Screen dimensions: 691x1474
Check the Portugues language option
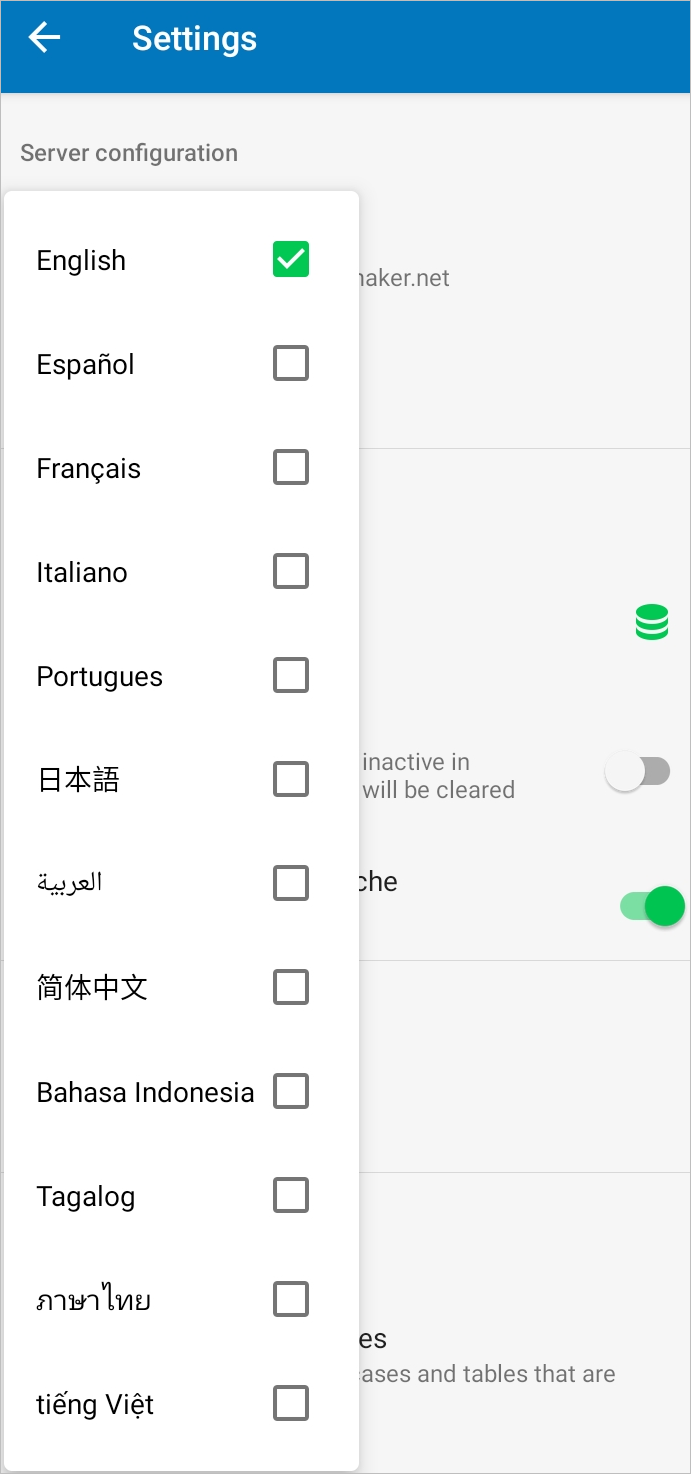(291, 675)
